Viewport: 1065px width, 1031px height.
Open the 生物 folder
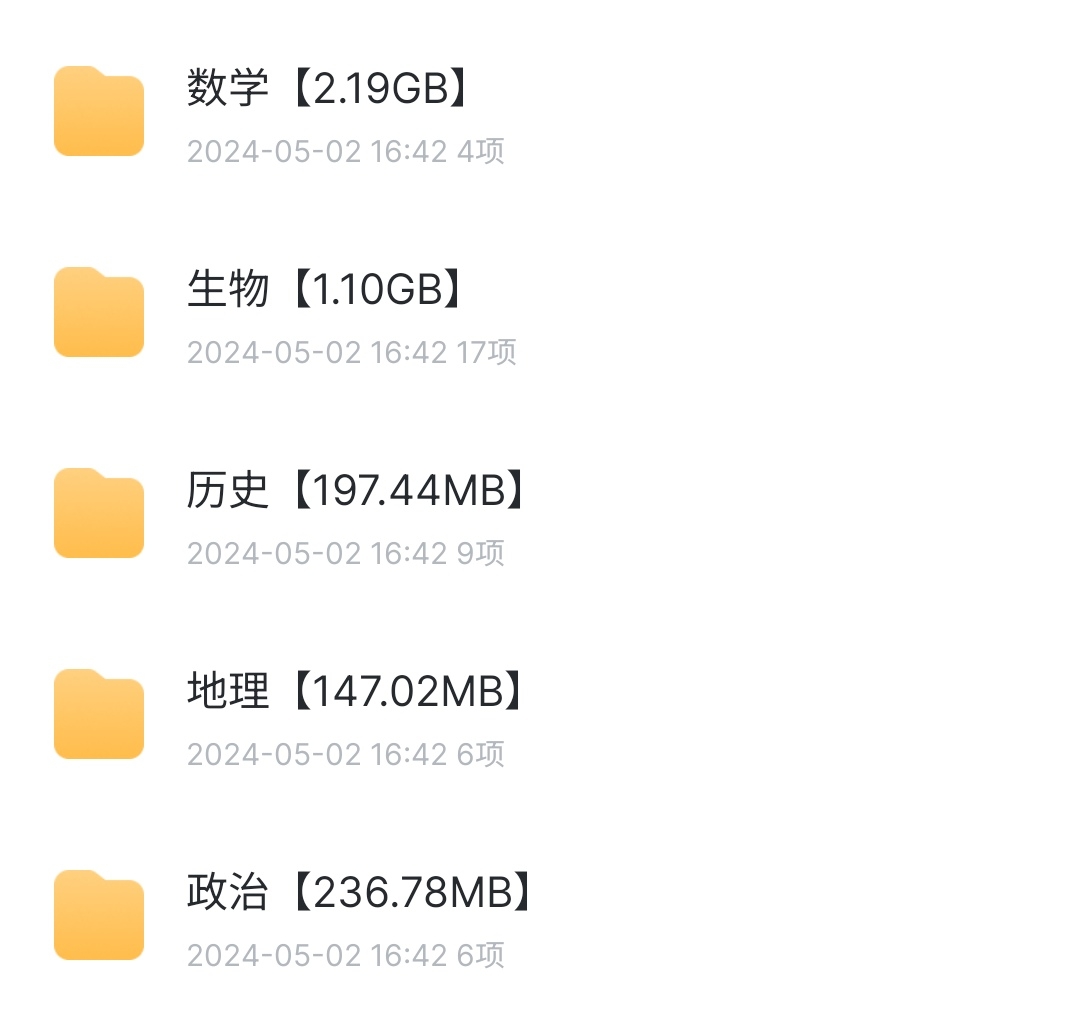326,290
